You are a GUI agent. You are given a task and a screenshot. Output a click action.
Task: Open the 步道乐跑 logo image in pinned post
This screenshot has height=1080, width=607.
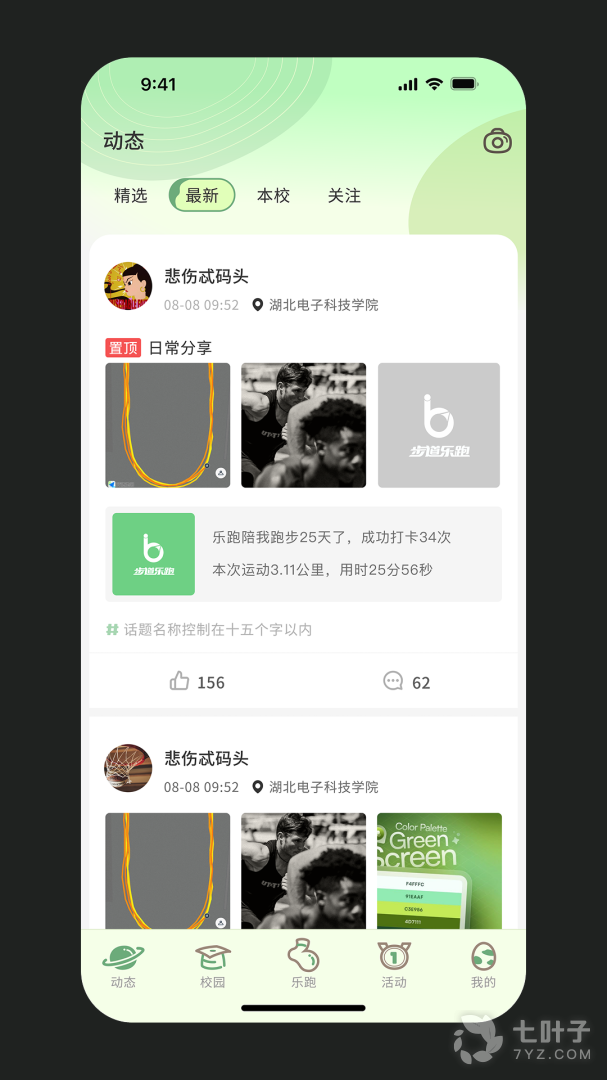(439, 425)
